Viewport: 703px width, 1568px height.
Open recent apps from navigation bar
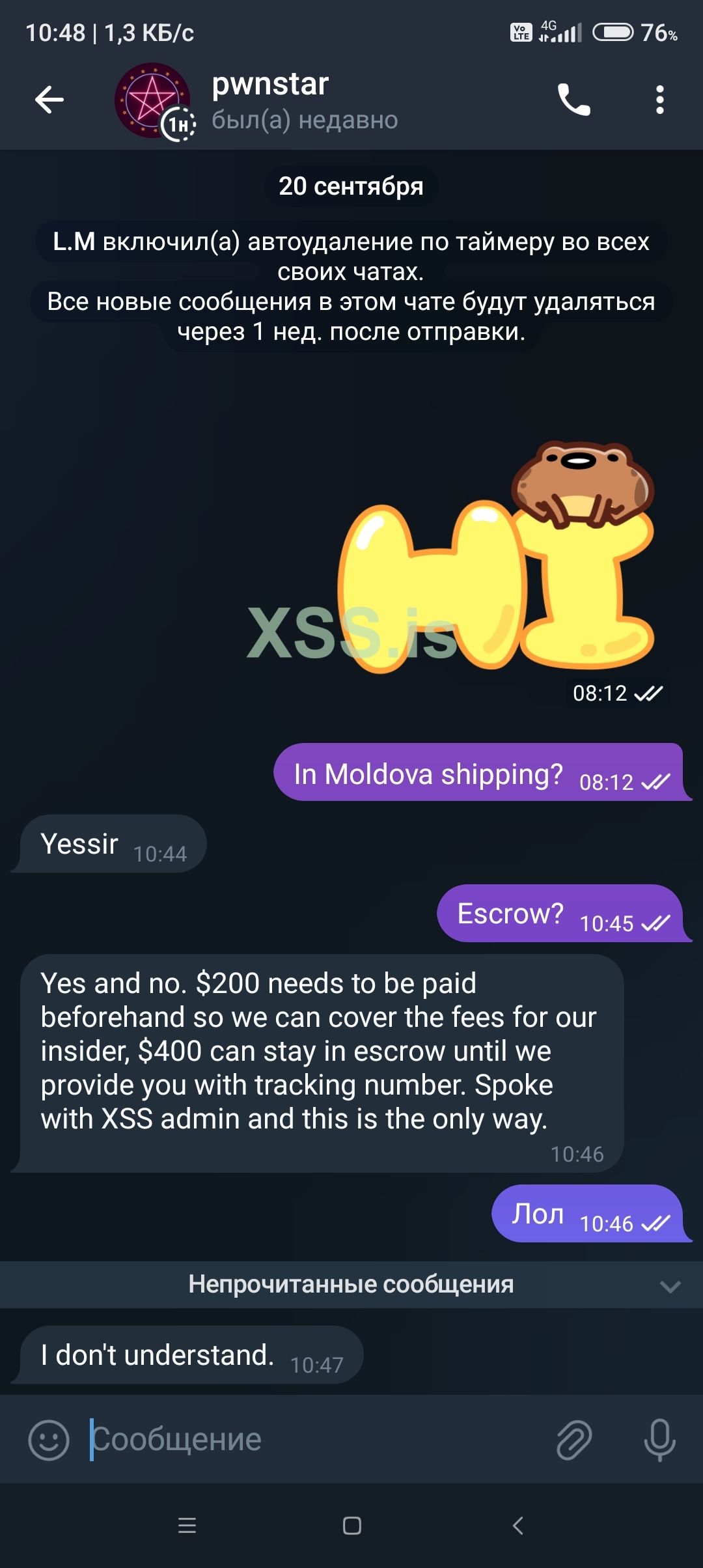coord(187,1526)
